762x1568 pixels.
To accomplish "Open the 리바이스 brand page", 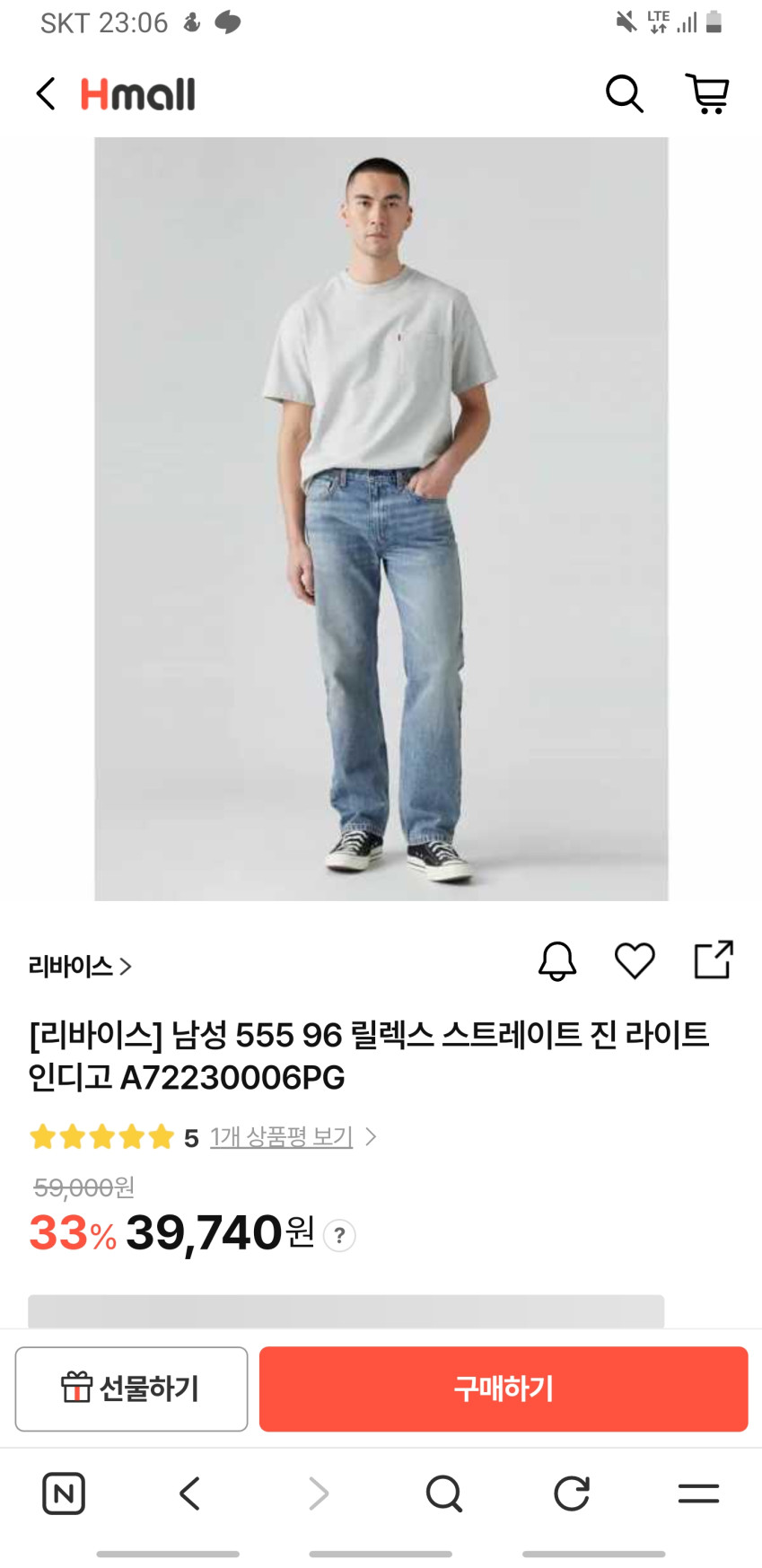I will 80,967.
